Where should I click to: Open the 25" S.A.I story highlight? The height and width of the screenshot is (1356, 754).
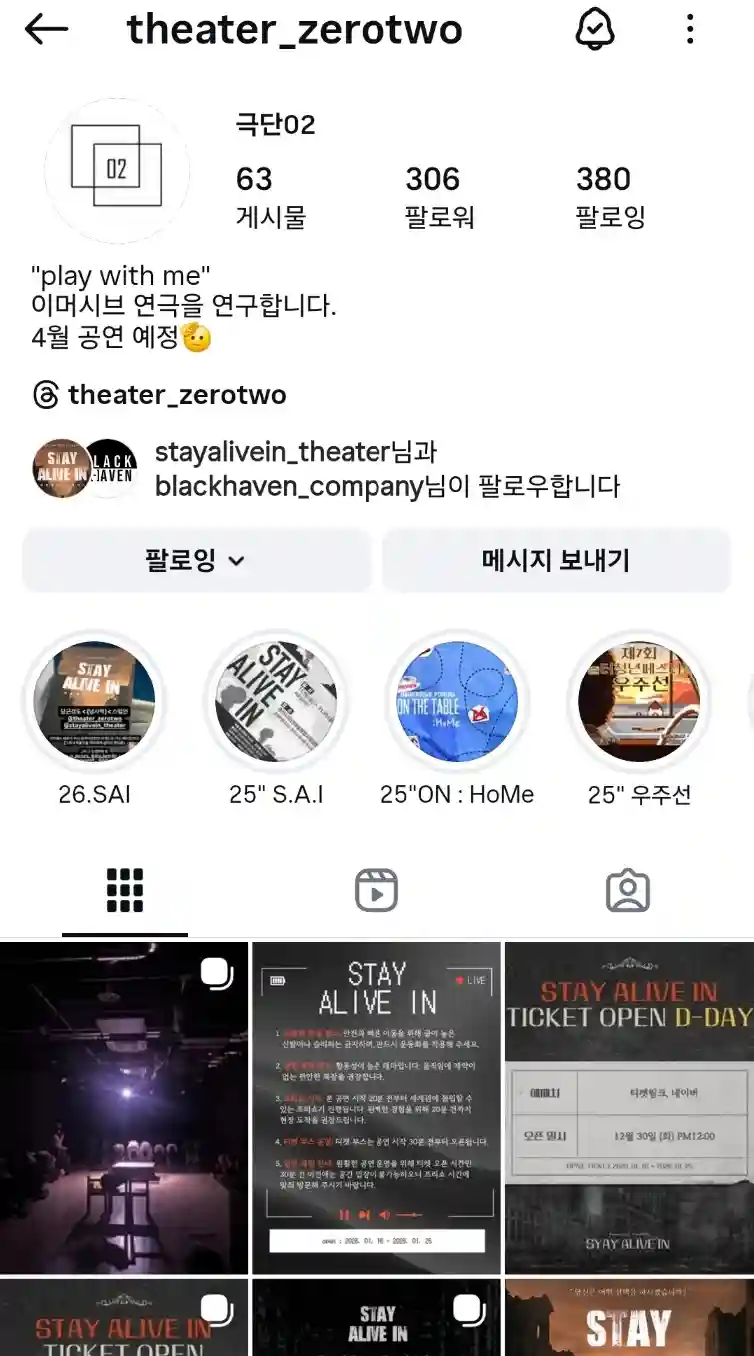point(276,702)
